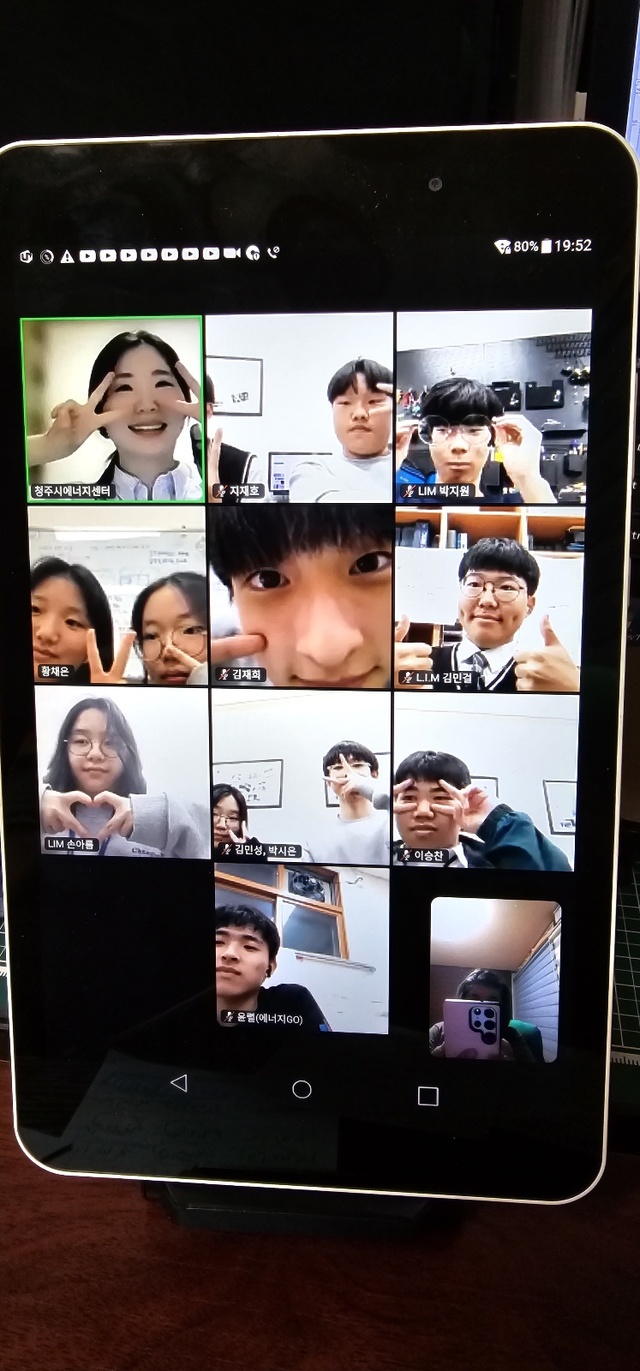Select the 윤별(에너지GO) video tile
This screenshot has width=640, height=1371.
pyautogui.click(x=301, y=948)
